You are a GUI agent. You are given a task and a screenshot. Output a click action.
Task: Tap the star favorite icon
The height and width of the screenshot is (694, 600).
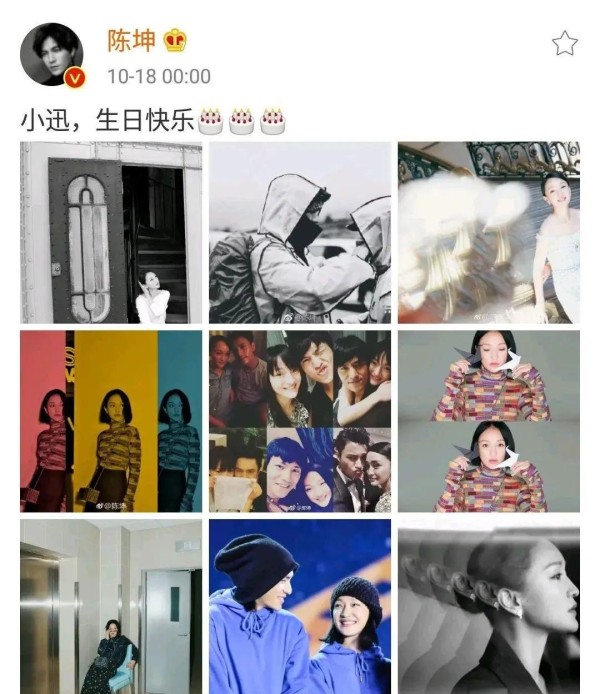(565, 43)
